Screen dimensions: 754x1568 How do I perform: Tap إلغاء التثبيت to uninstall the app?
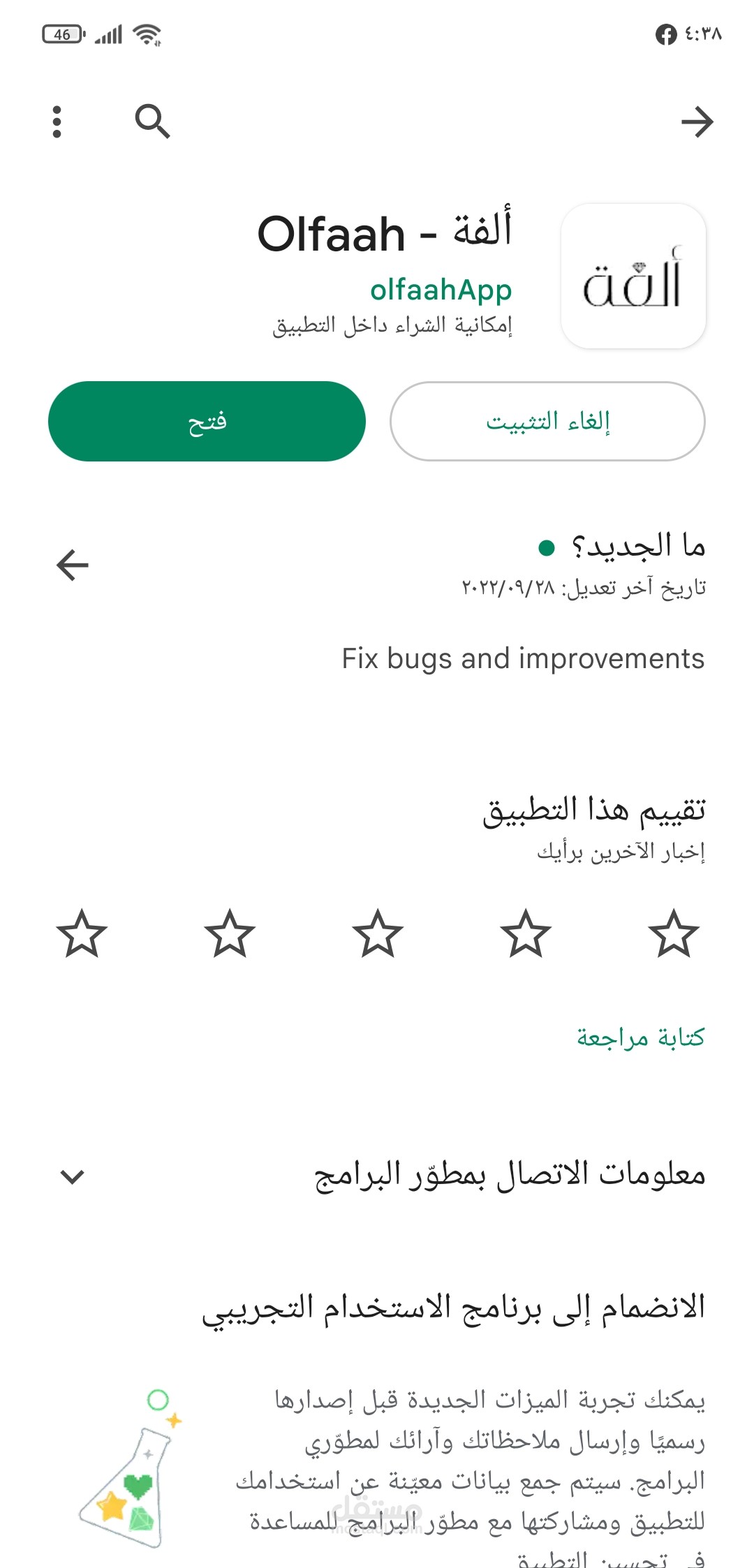pos(547,421)
